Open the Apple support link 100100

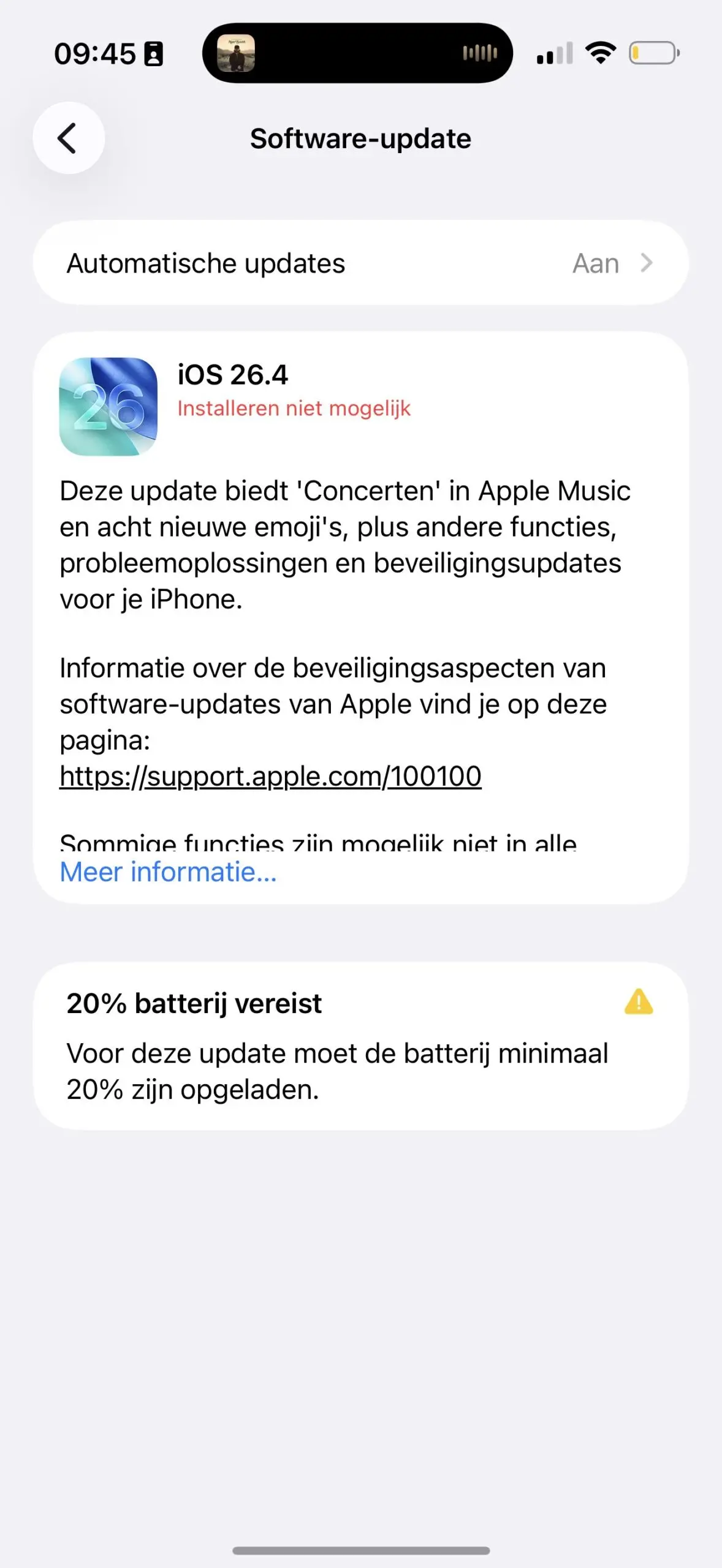270,775
